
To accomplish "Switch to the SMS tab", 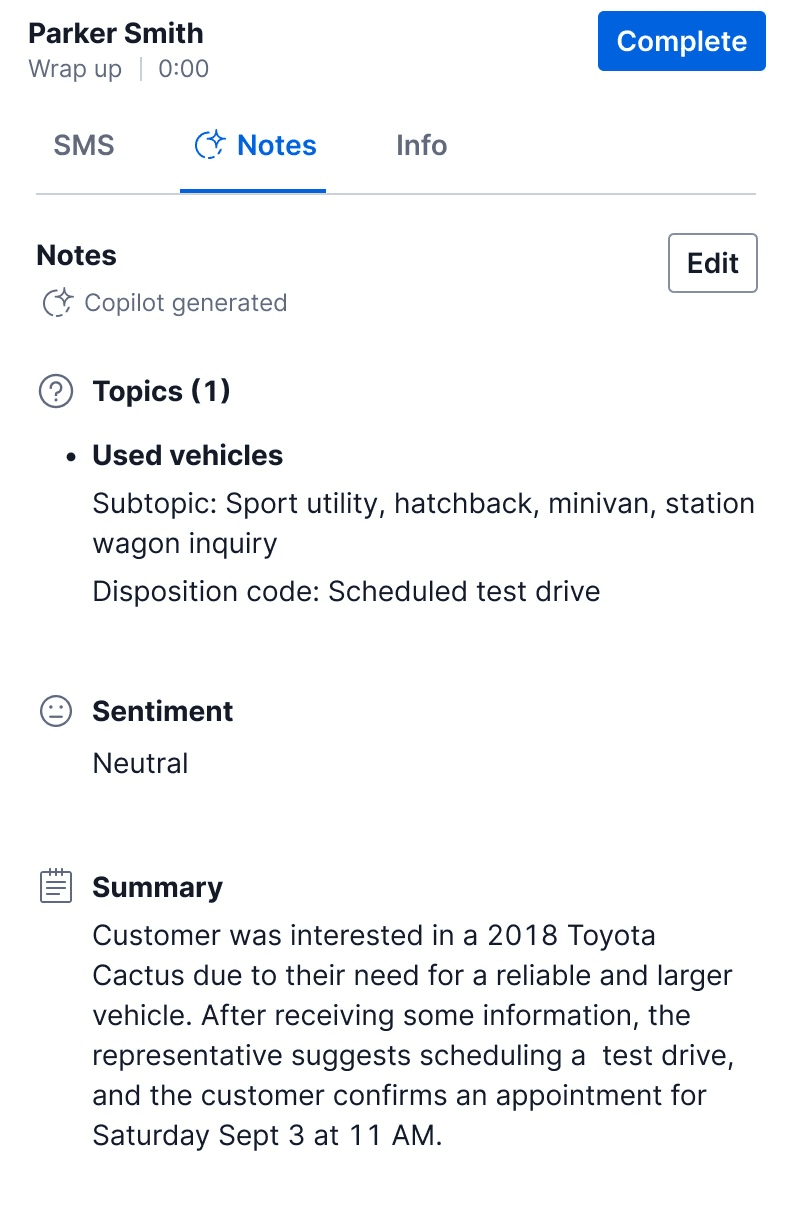I will point(83,145).
